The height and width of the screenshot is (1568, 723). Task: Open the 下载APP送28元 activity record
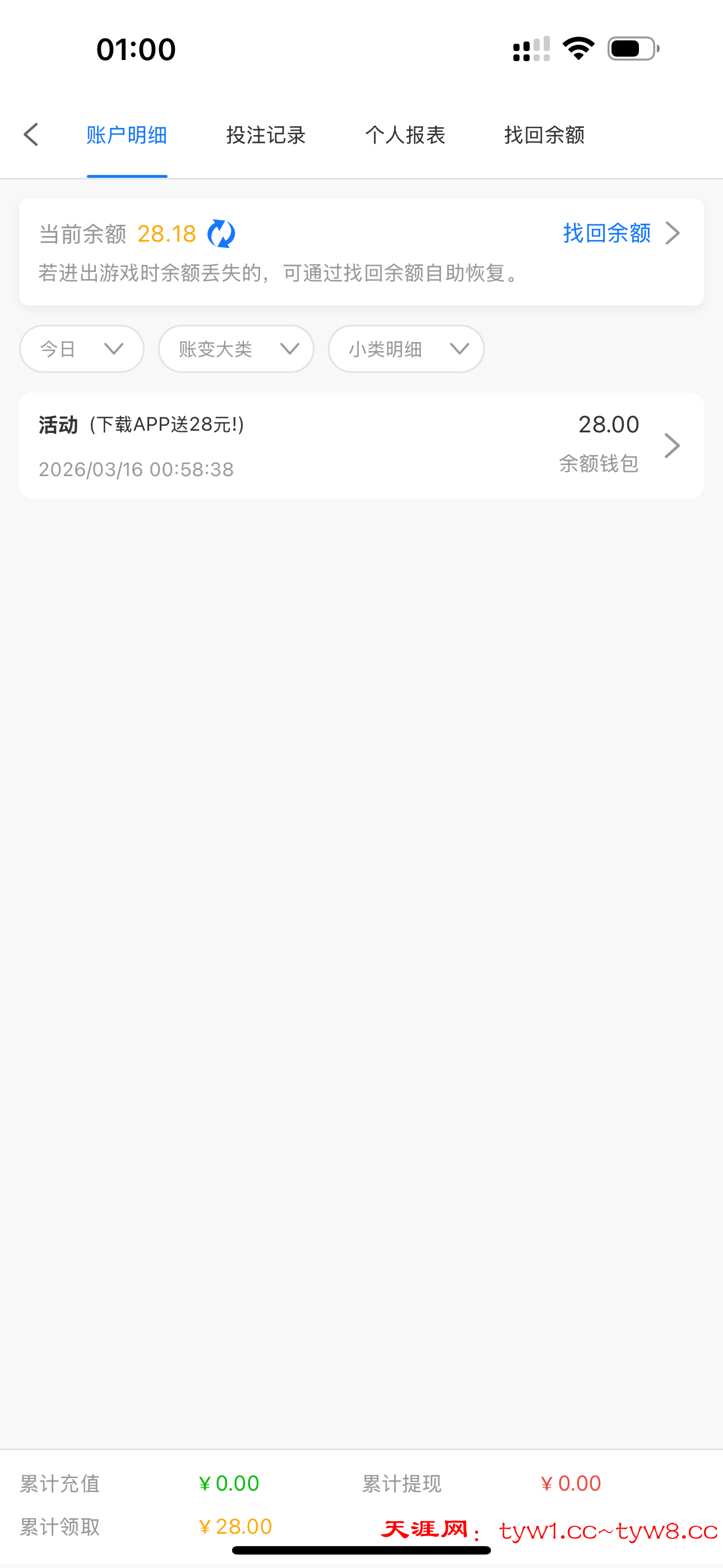point(361,446)
